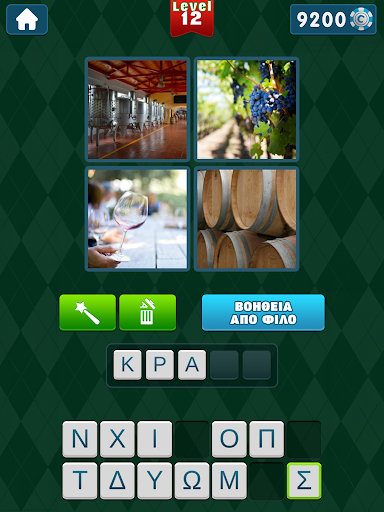Open the coin balance showing 9200

tap(333, 20)
